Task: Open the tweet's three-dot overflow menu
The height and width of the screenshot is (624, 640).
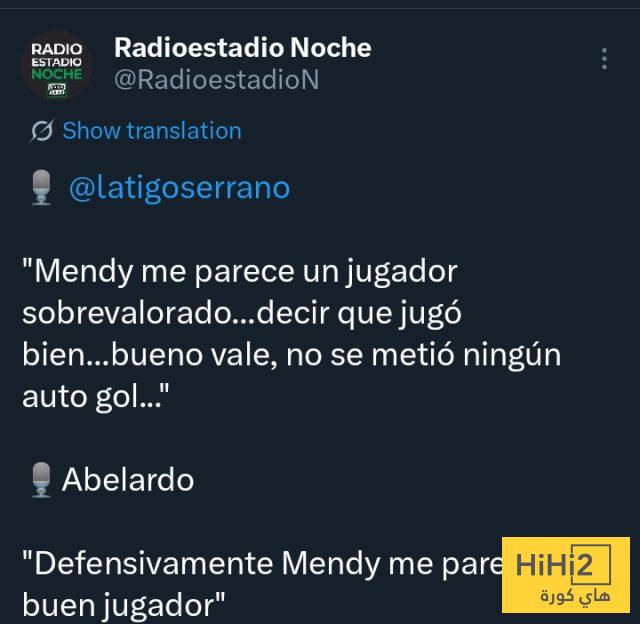Action: (604, 59)
